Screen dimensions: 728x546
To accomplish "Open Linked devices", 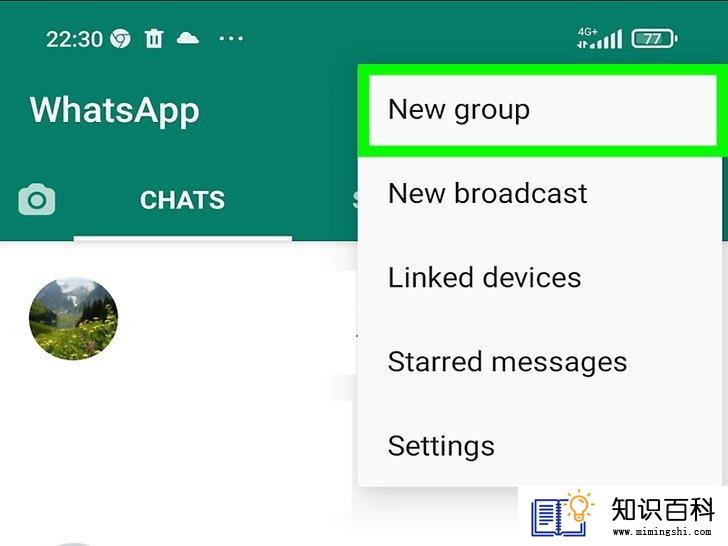I will [484, 277].
